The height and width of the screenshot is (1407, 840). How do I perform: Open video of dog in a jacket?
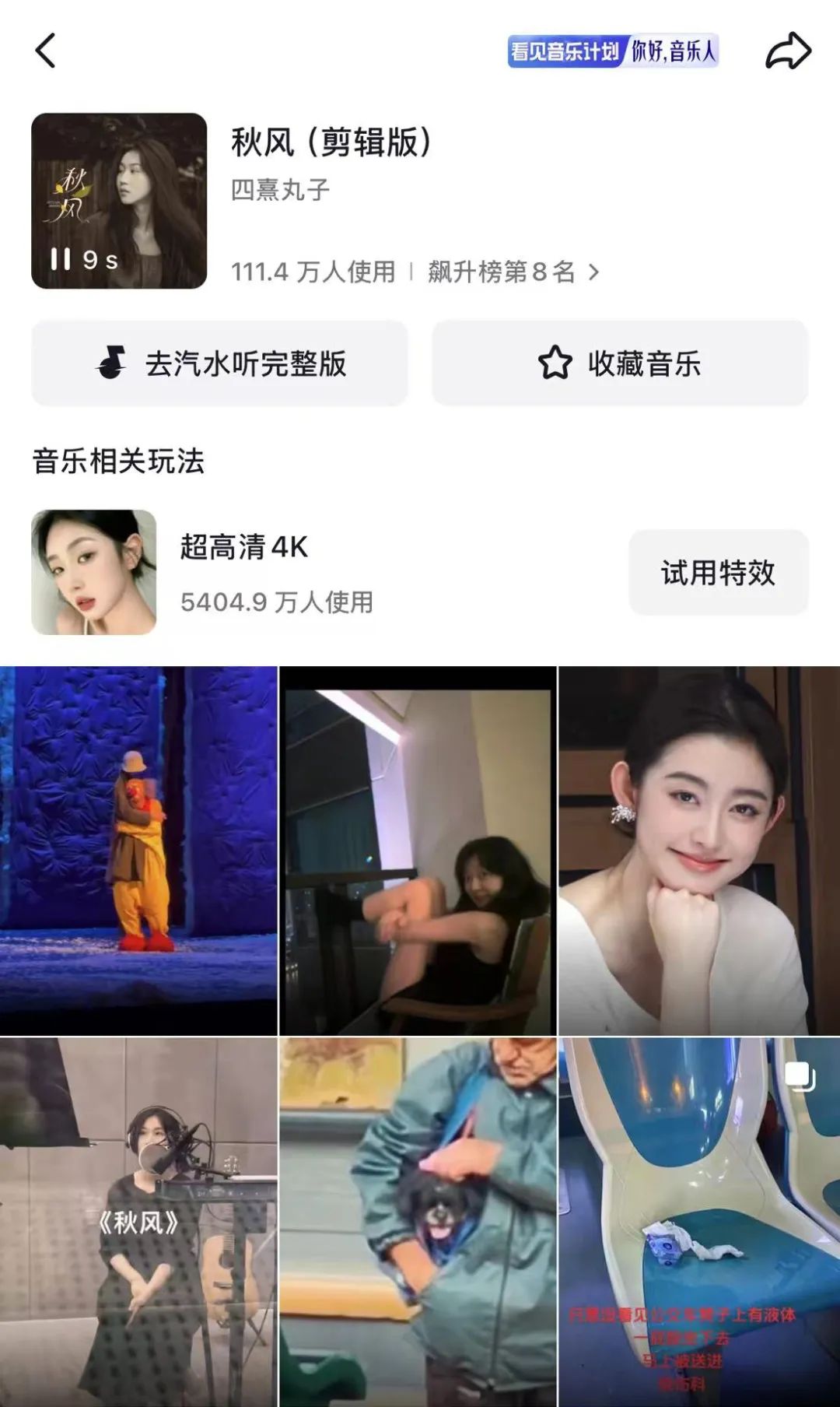(x=418, y=1222)
